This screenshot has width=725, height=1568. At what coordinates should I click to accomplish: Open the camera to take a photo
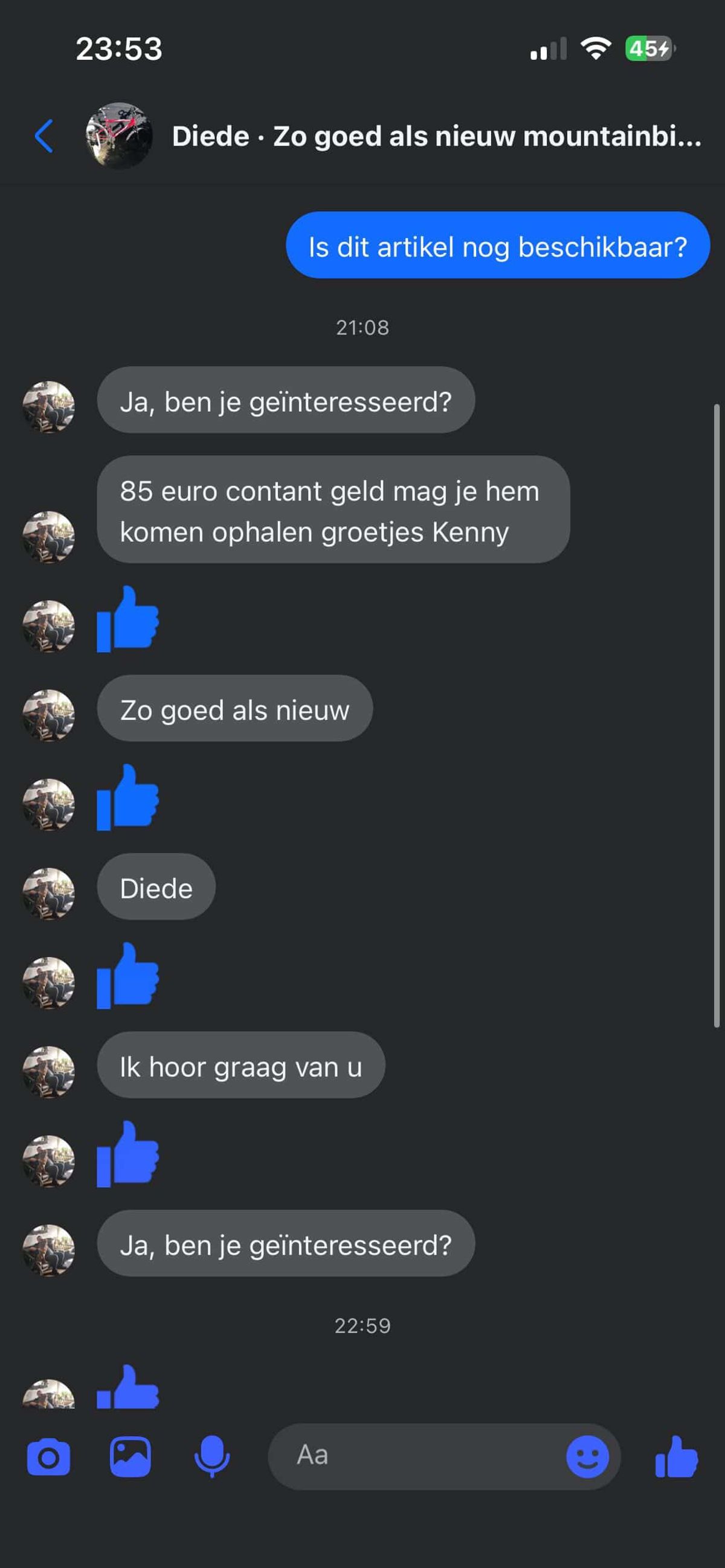(49, 1457)
